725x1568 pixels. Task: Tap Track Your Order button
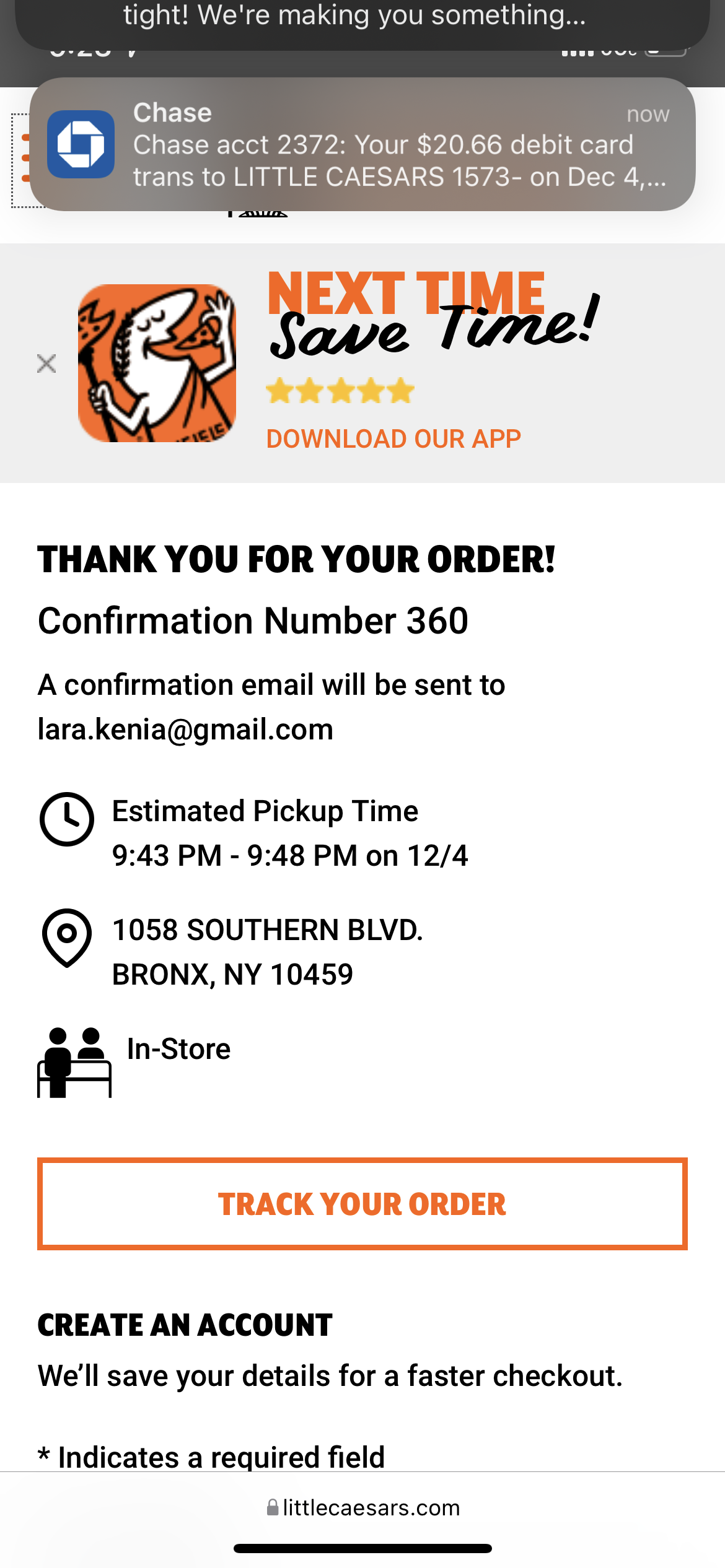(x=362, y=1204)
